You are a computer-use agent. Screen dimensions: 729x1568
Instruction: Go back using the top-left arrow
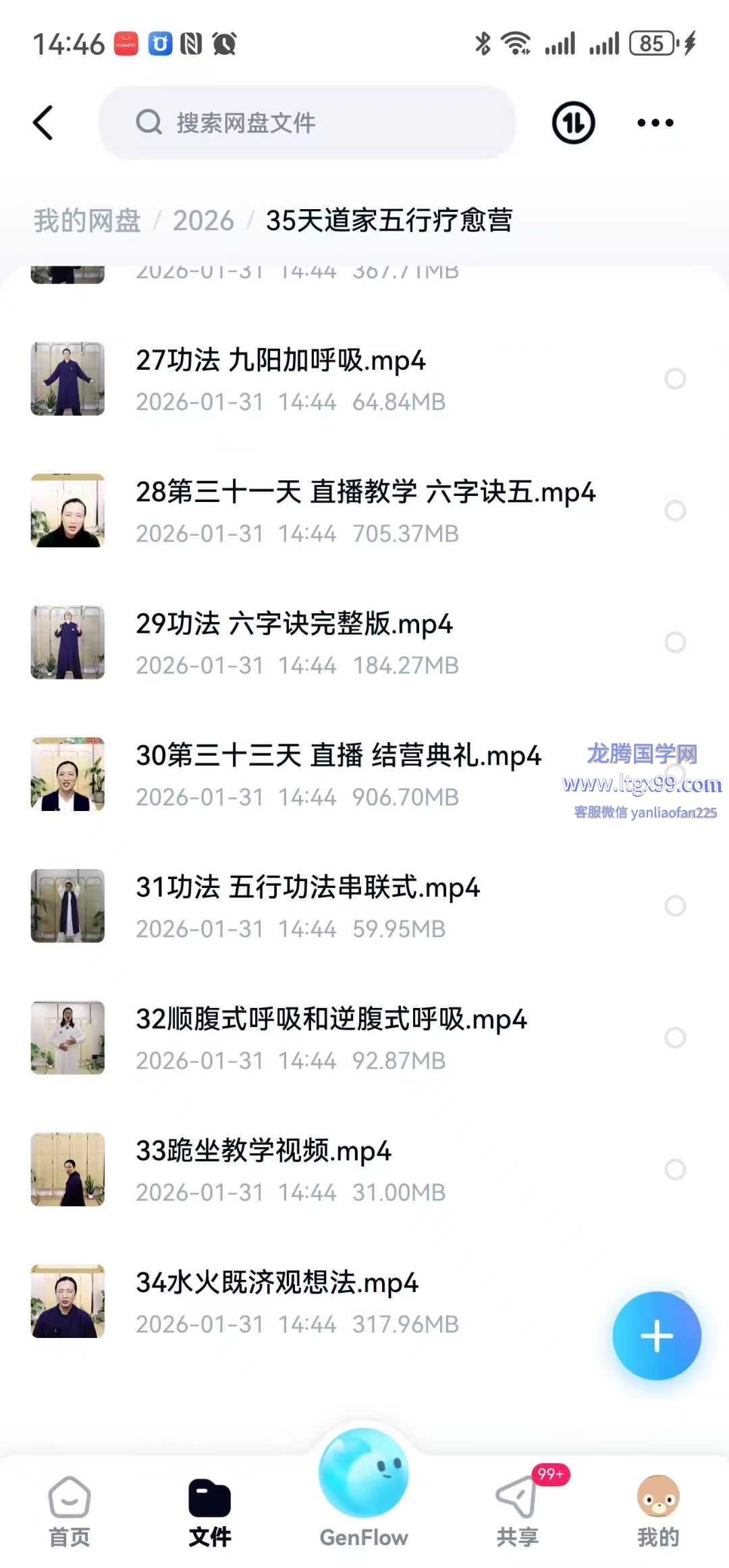43,123
